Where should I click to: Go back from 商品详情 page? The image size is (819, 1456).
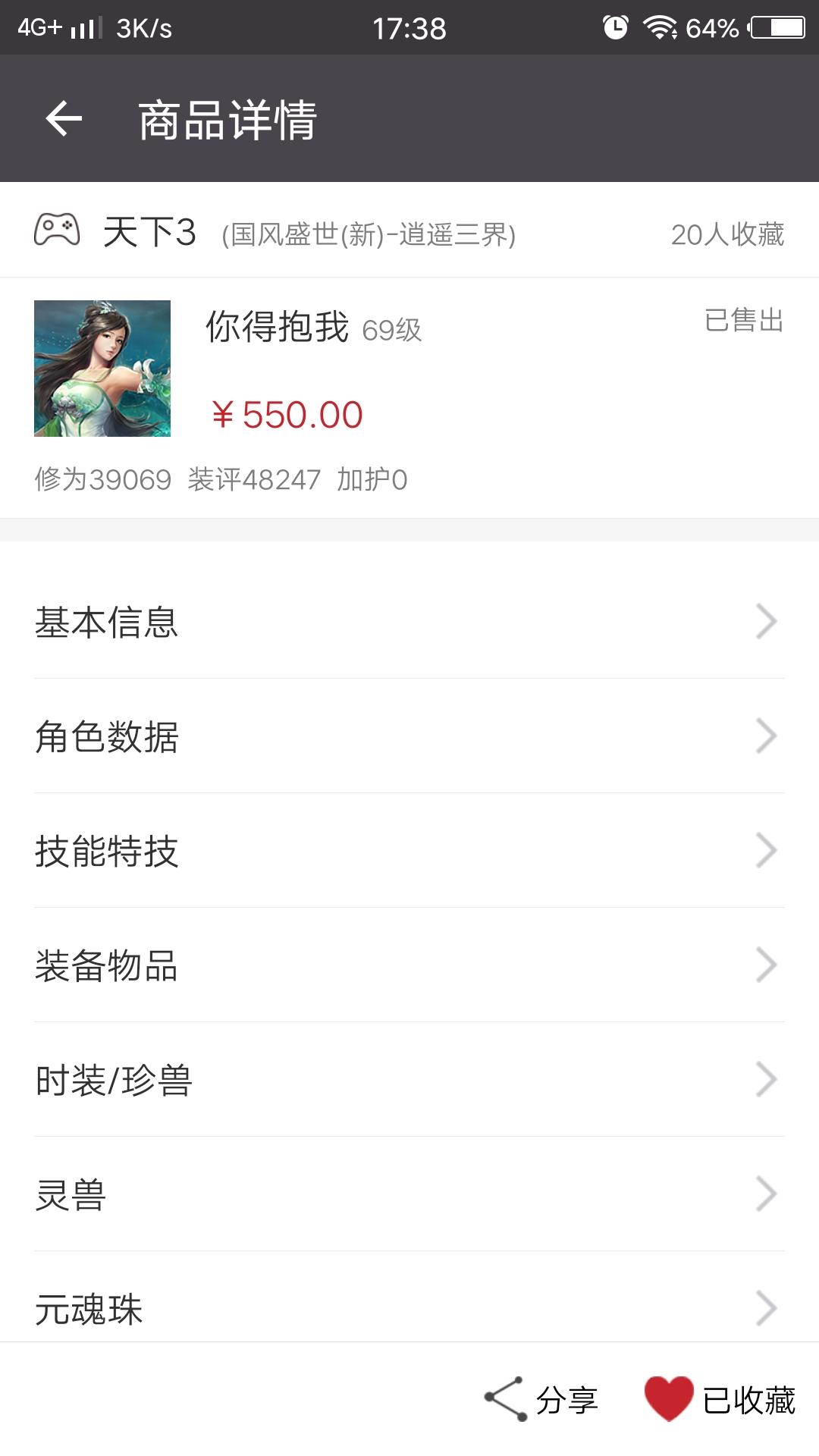point(64,119)
